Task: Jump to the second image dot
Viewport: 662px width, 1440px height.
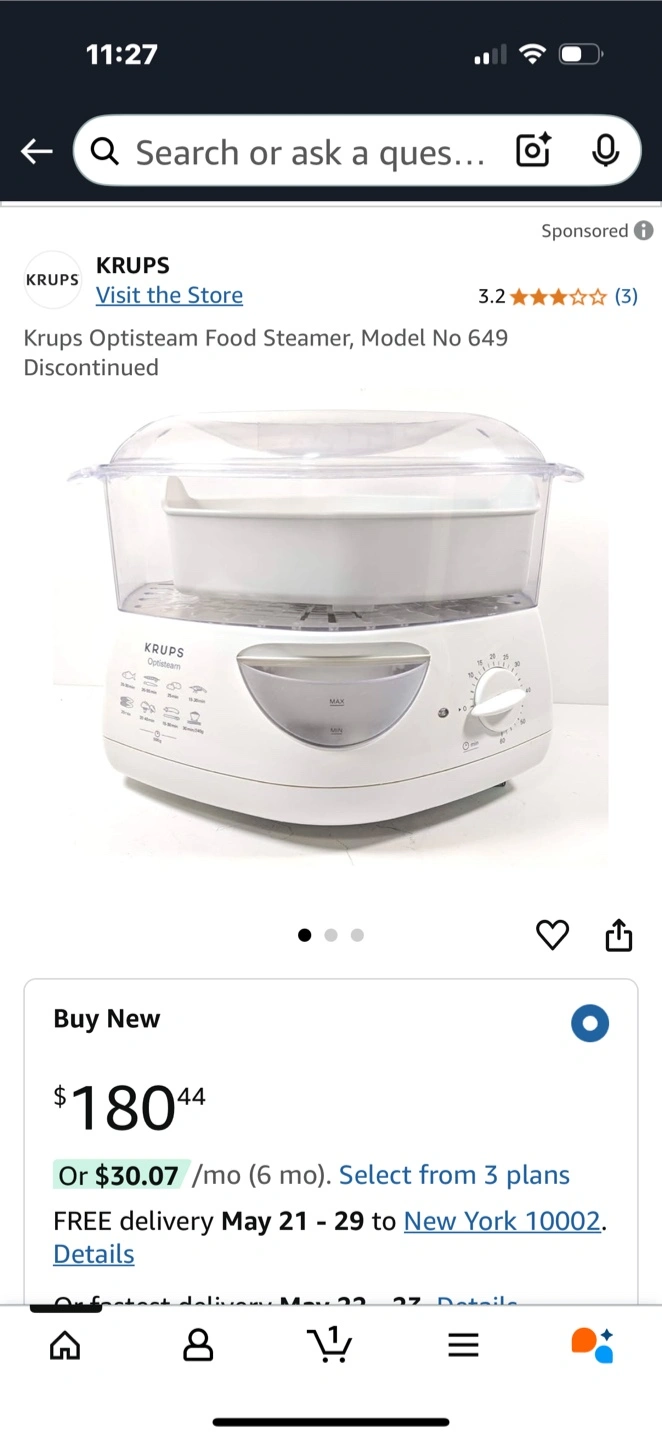Action: point(331,935)
